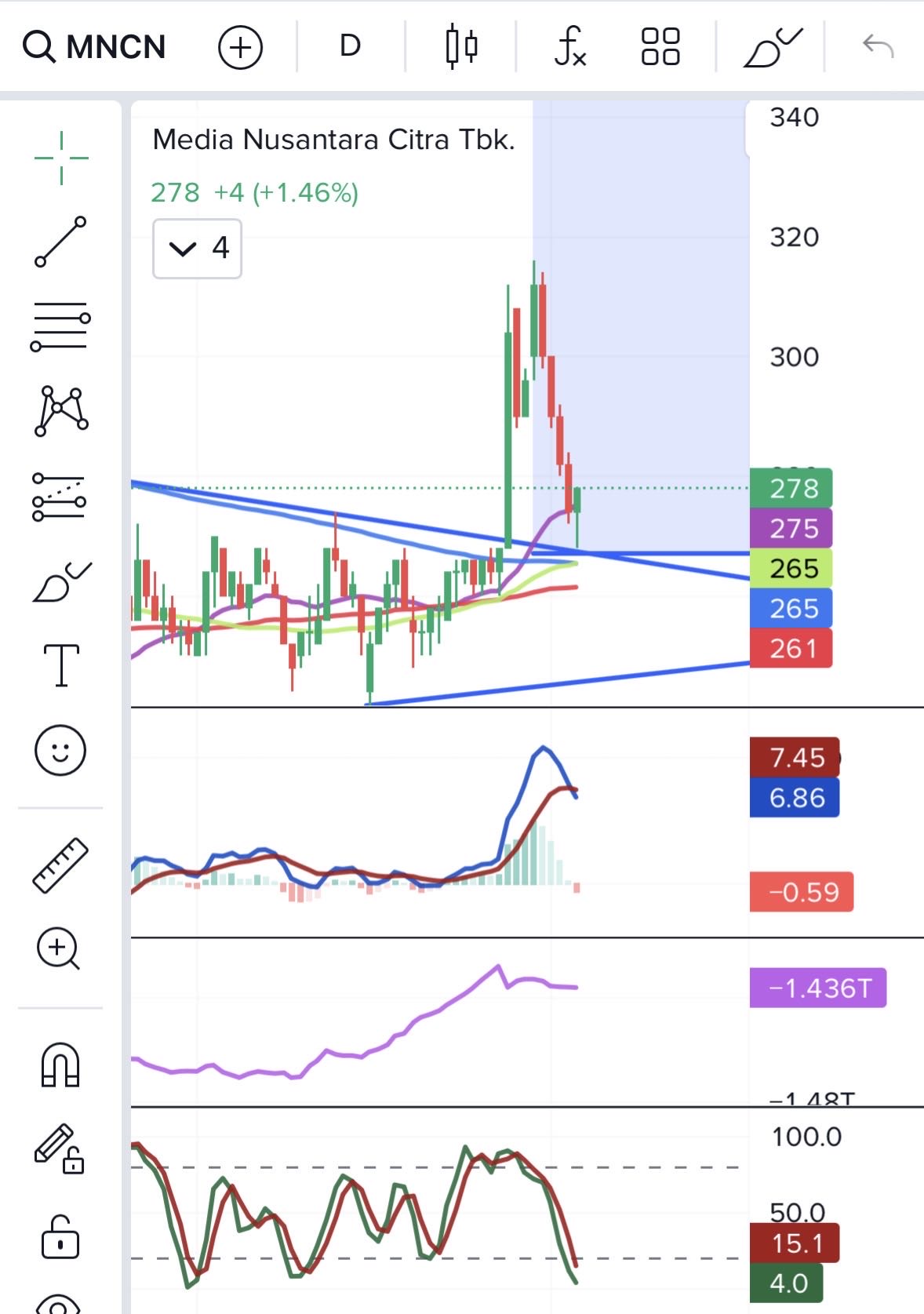Viewport: 924px width, 1314px height.
Task: Add a symbol to compare
Action: [240, 47]
